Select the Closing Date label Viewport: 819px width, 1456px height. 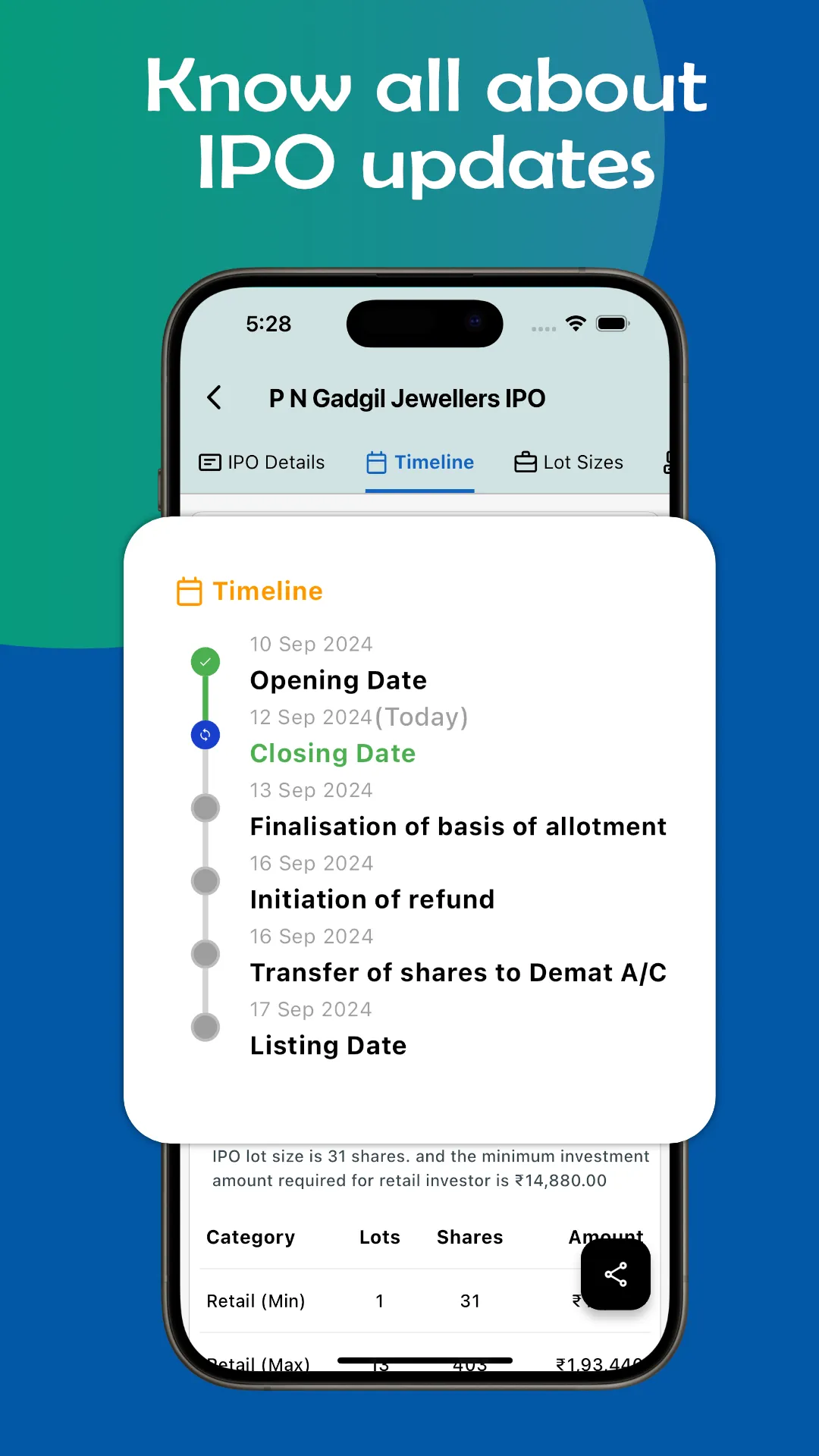(x=332, y=753)
